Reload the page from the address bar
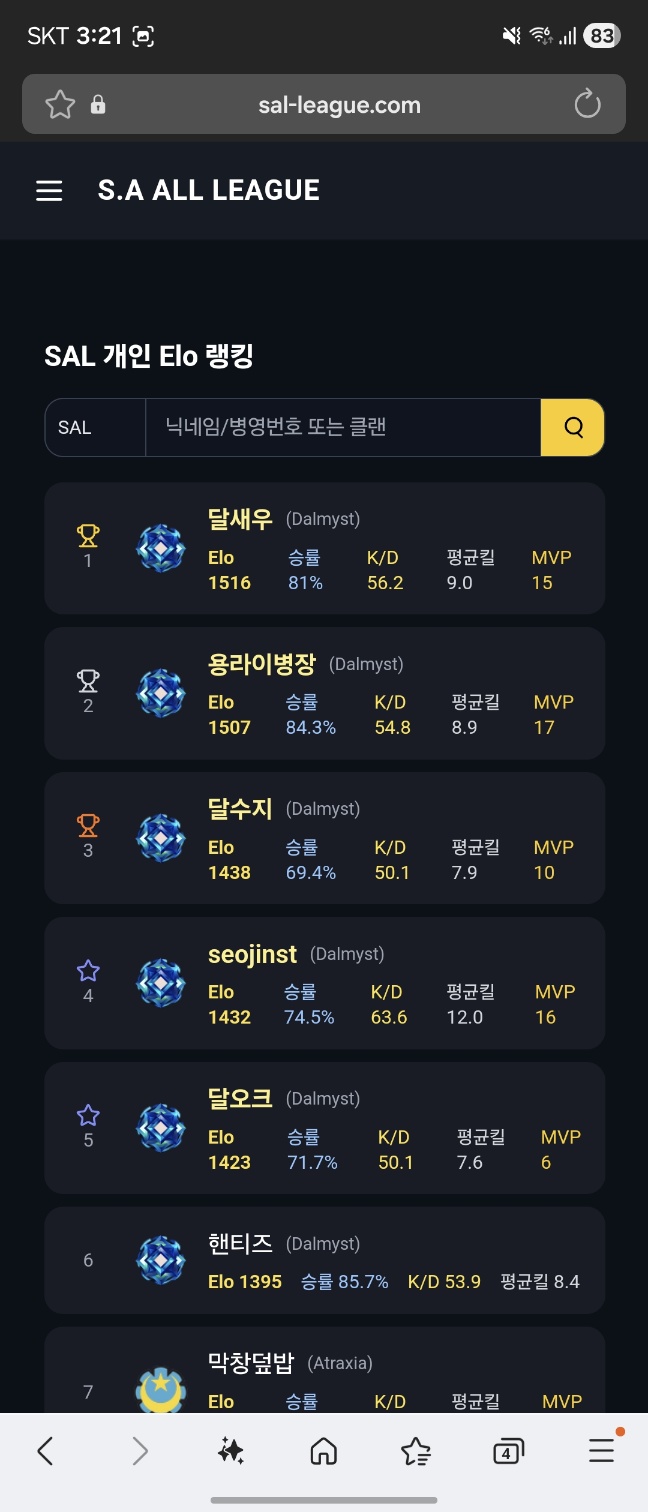The height and width of the screenshot is (1512, 648). pyautogui.click(x=587, y=104)
